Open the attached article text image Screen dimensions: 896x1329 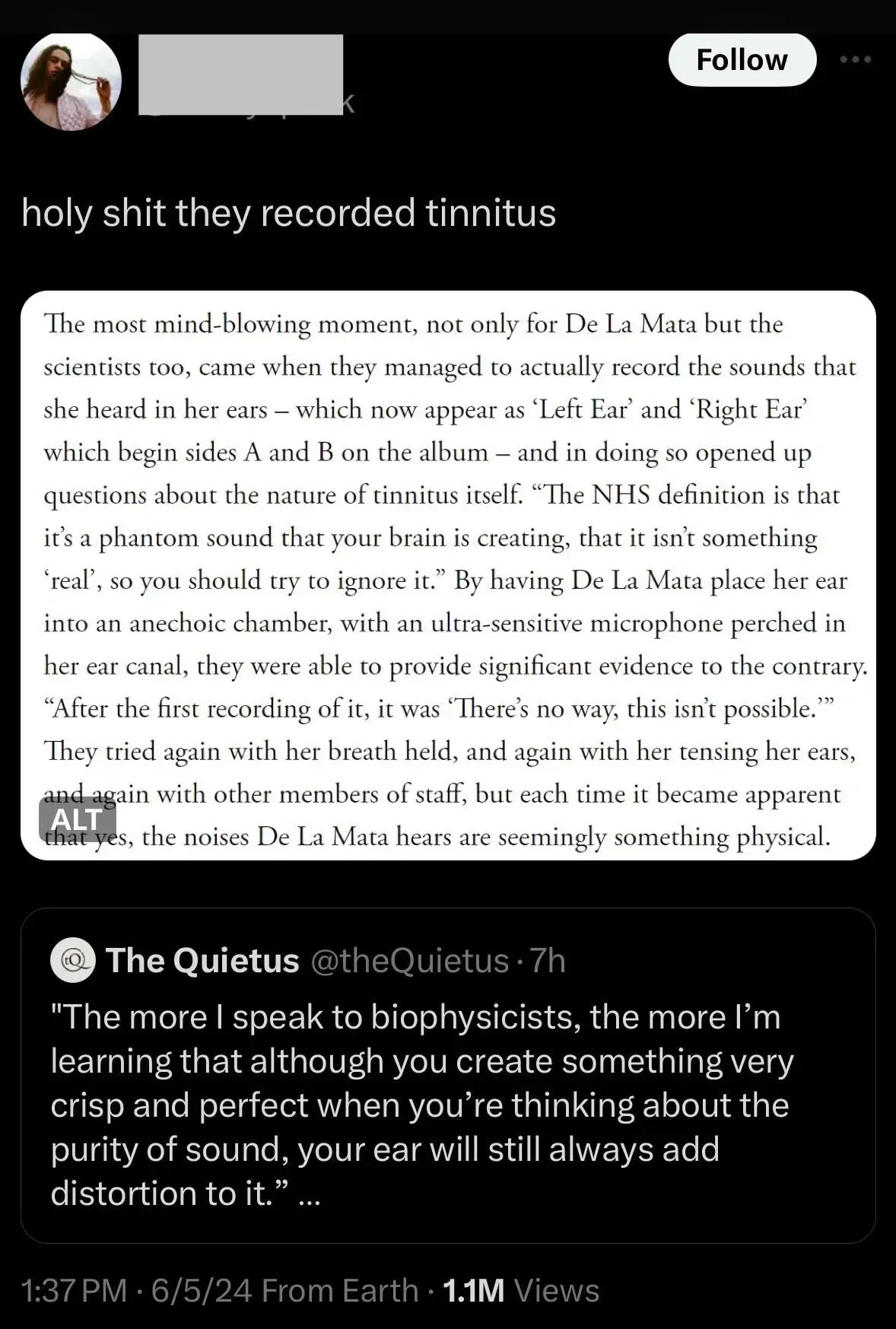[456, 533]
